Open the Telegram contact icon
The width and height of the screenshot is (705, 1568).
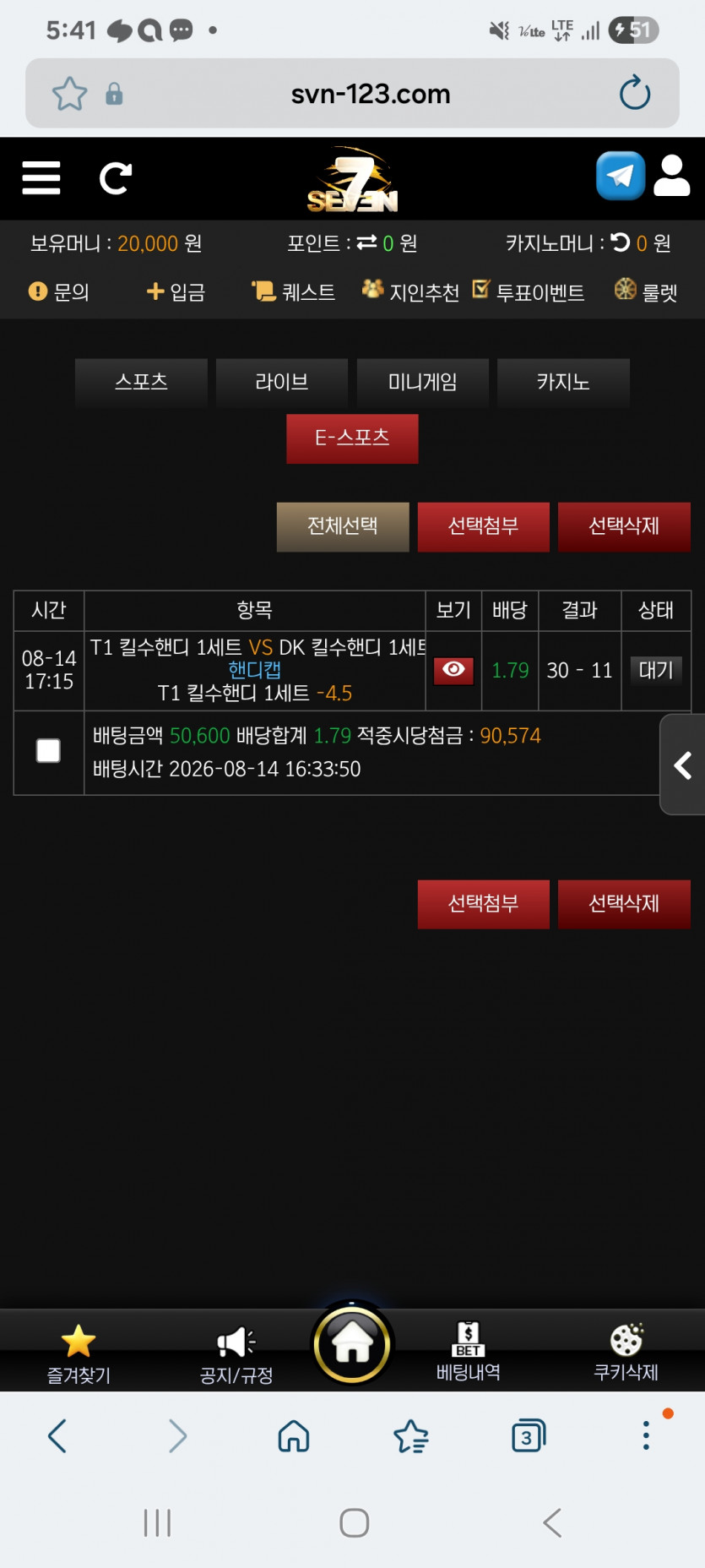click(621, 176)
